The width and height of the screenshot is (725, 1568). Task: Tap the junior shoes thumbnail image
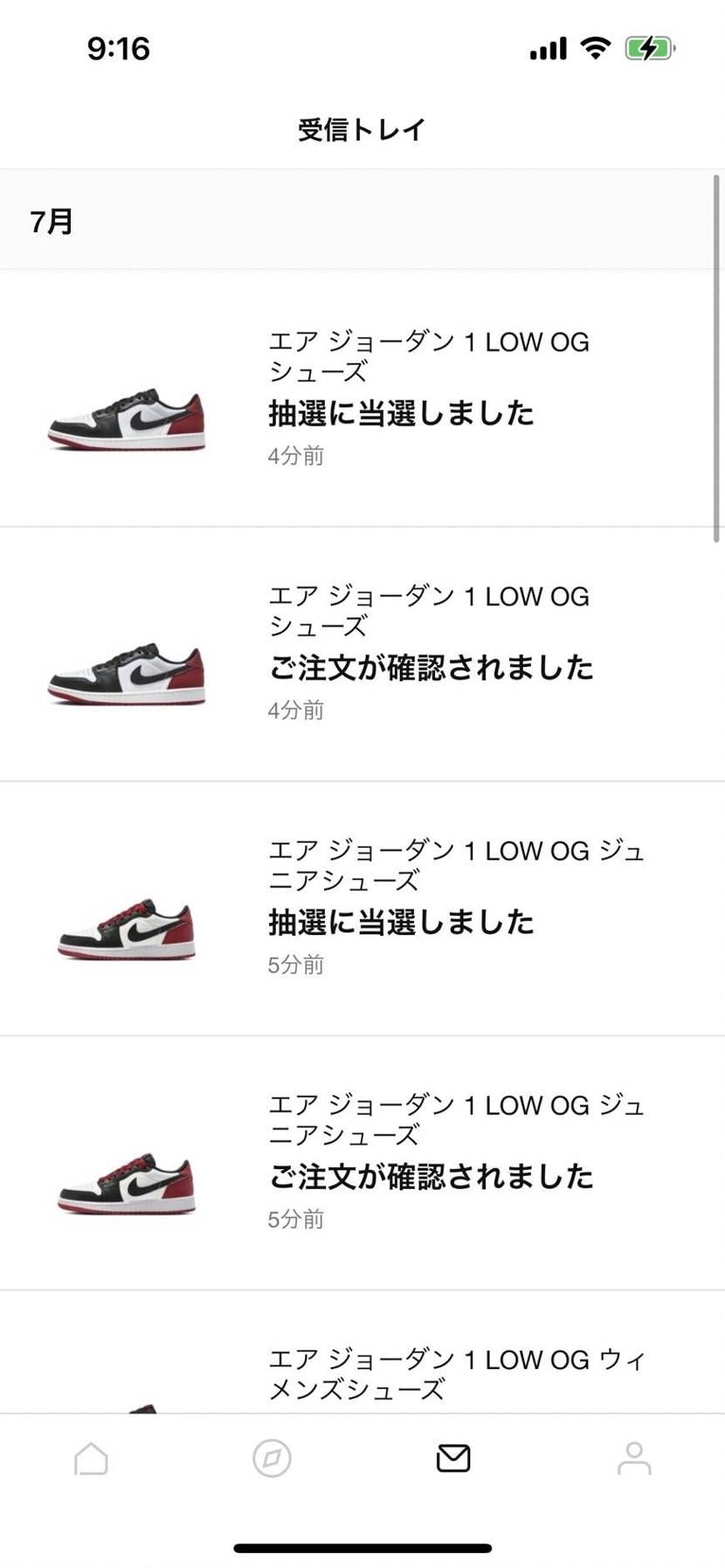point(128,927)
